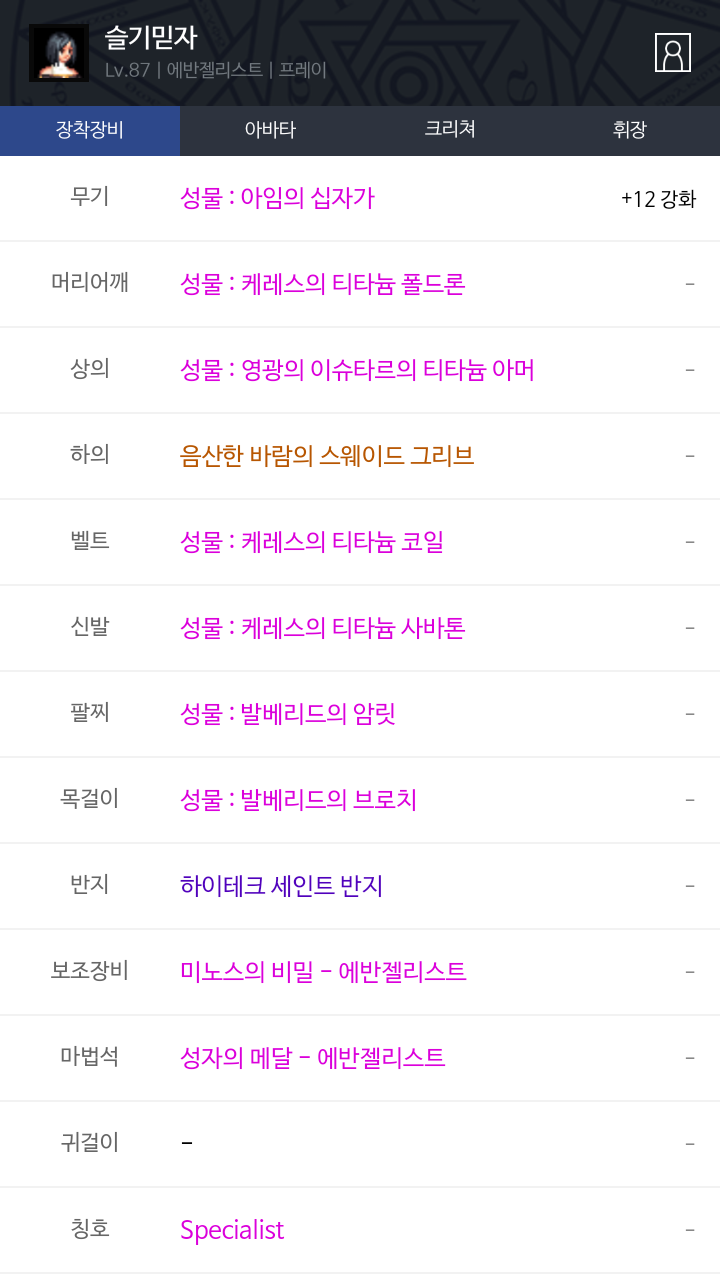Open 성물 : 발베리드의 암릿 bracelet
The height and width of the screenshot is (1280, 720).
coord(288,714)
